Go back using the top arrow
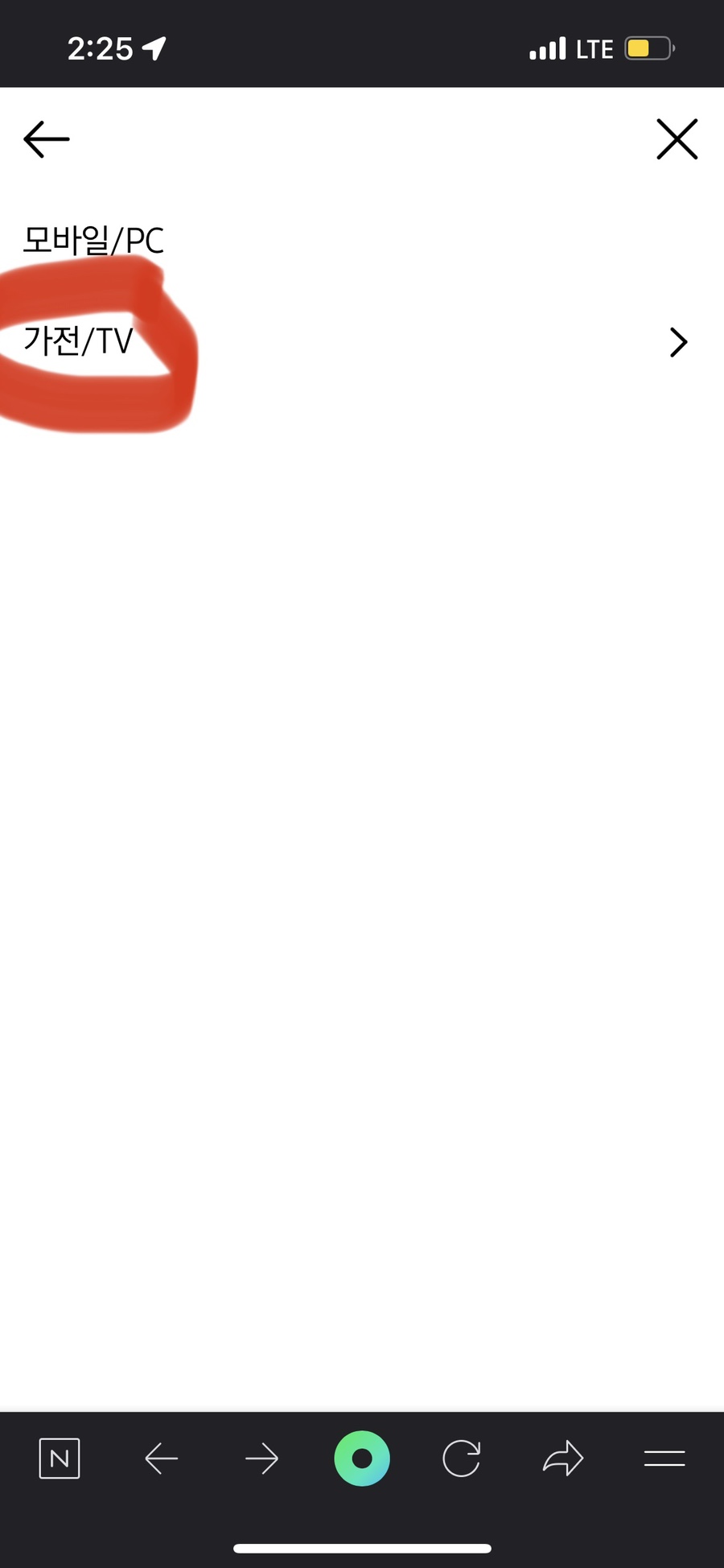 tap(47, 139)
